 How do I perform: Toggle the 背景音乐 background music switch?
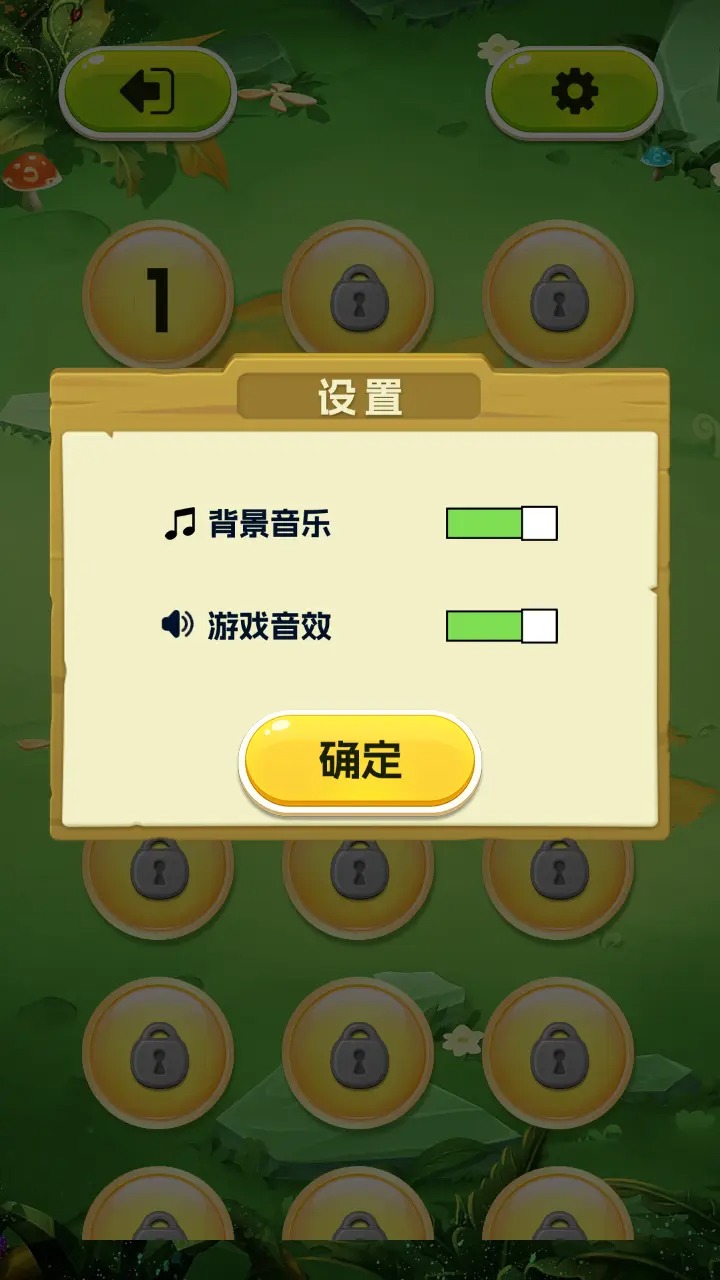[501, 523]
